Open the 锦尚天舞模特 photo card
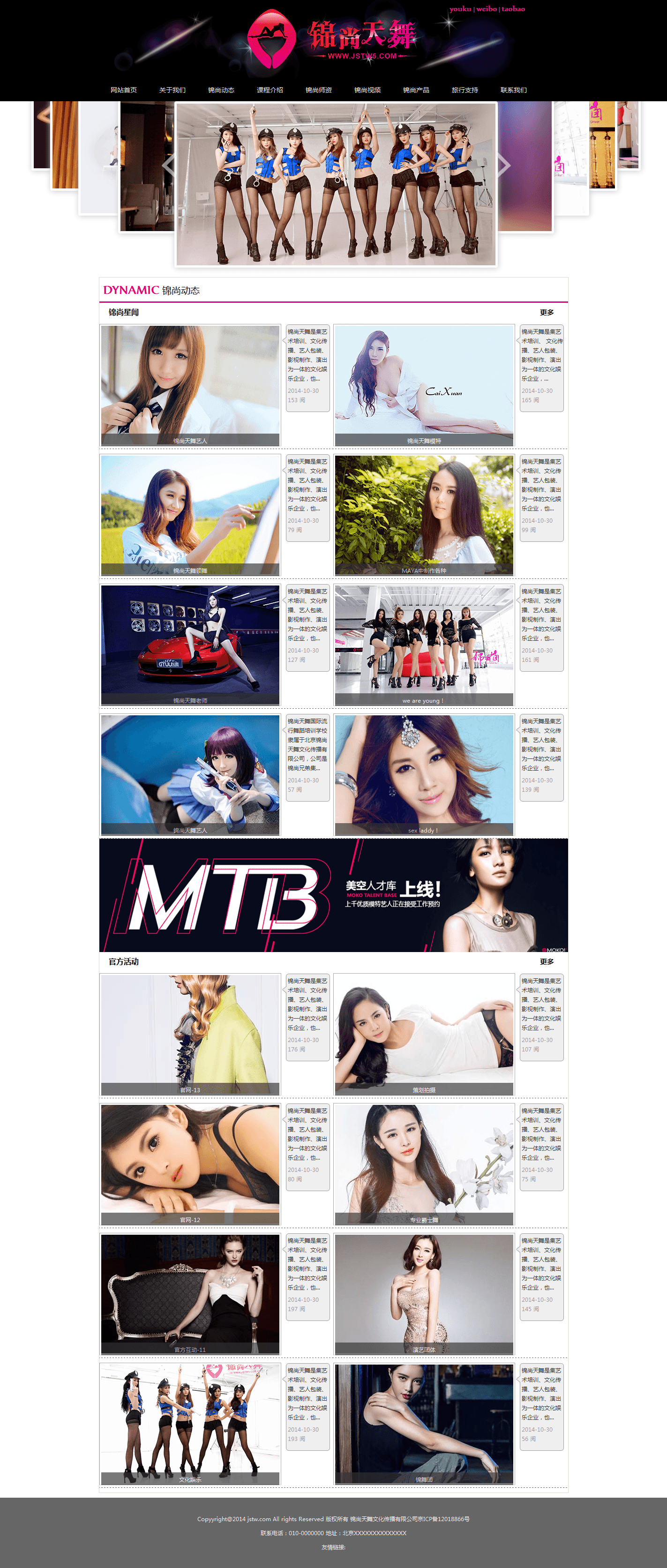Viewport: 667px width, 1568px height. [x=424, y=385]
